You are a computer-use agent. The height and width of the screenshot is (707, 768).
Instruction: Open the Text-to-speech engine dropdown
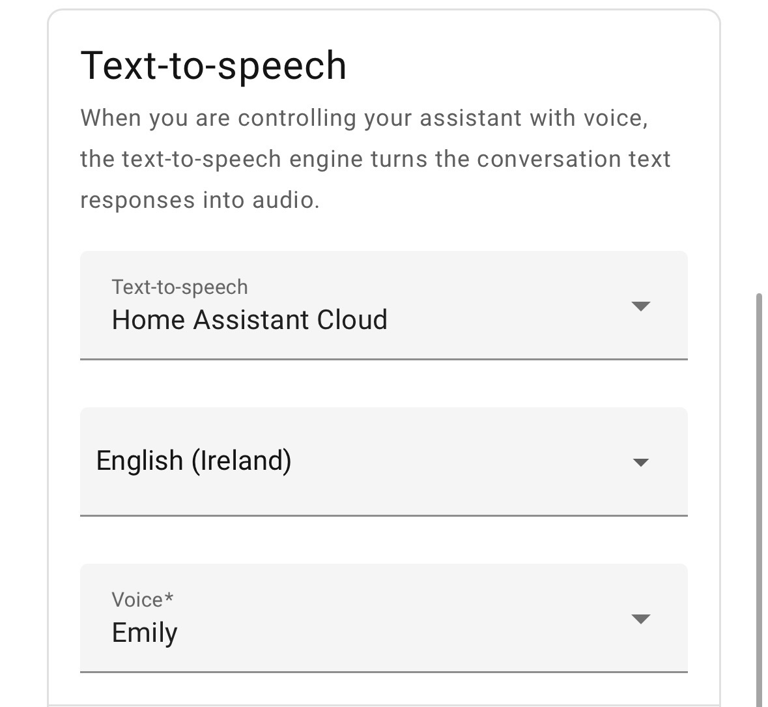383,305
